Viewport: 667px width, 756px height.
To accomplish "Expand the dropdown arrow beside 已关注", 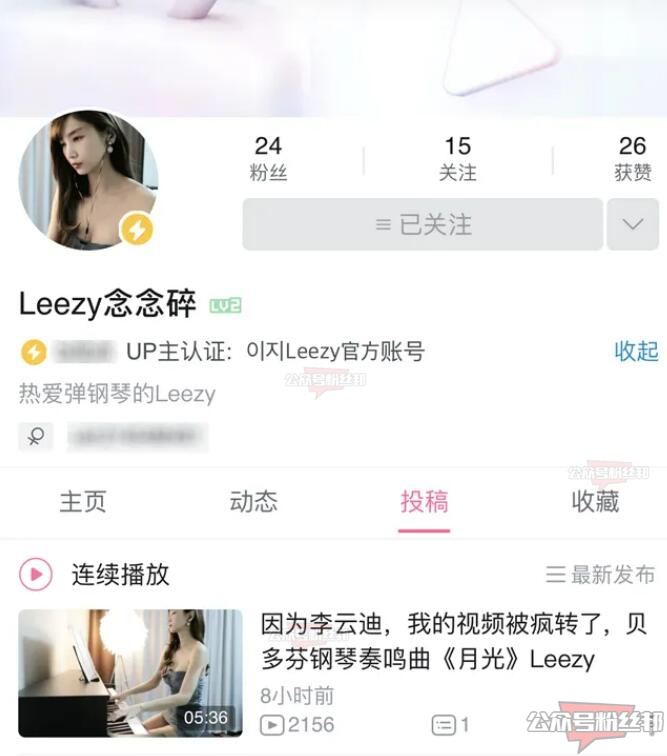I will [x=632, y=224].
